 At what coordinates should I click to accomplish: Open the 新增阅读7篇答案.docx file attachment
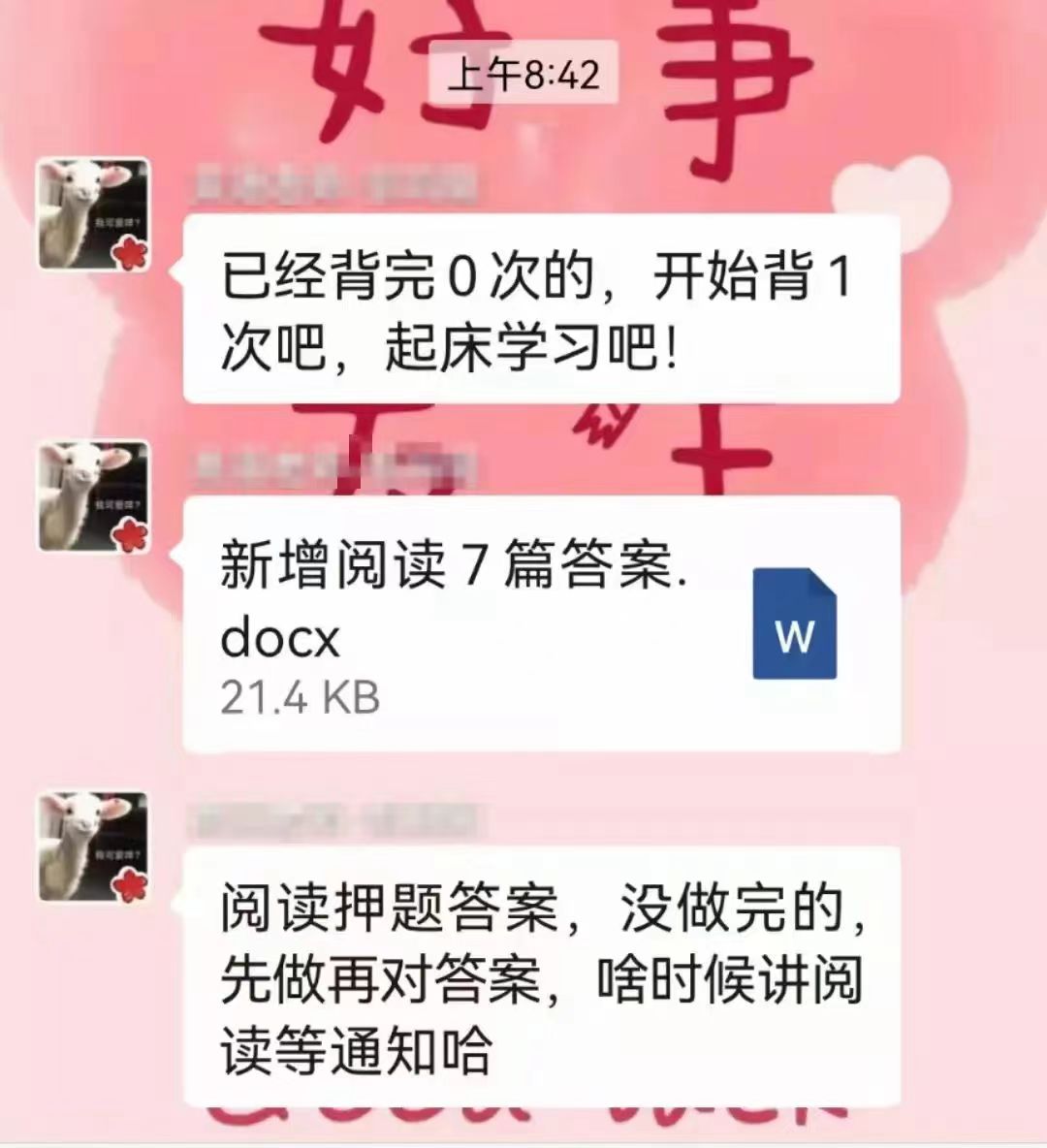(x=541, y=624)
